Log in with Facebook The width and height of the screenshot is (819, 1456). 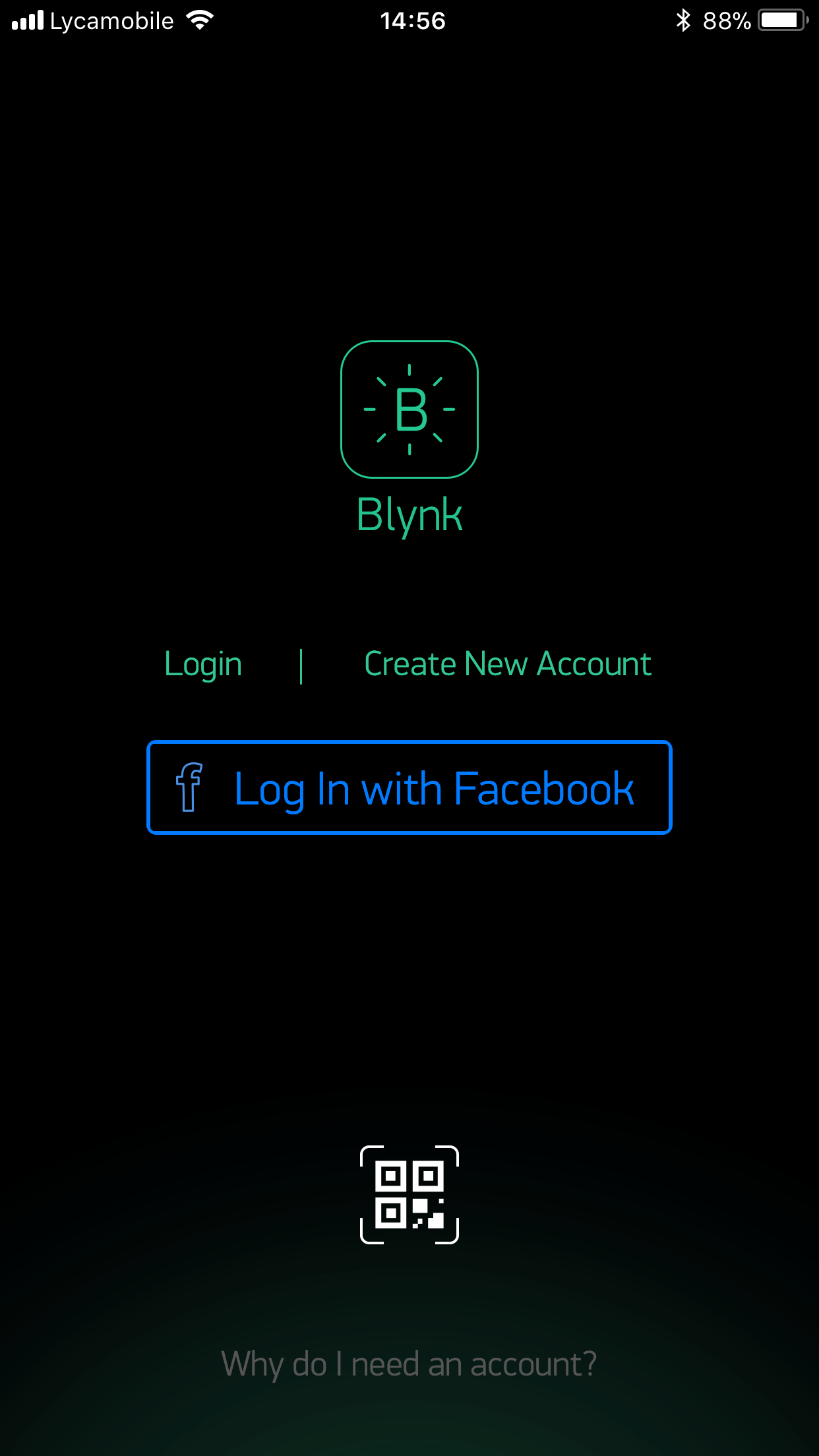coord(409,787)
